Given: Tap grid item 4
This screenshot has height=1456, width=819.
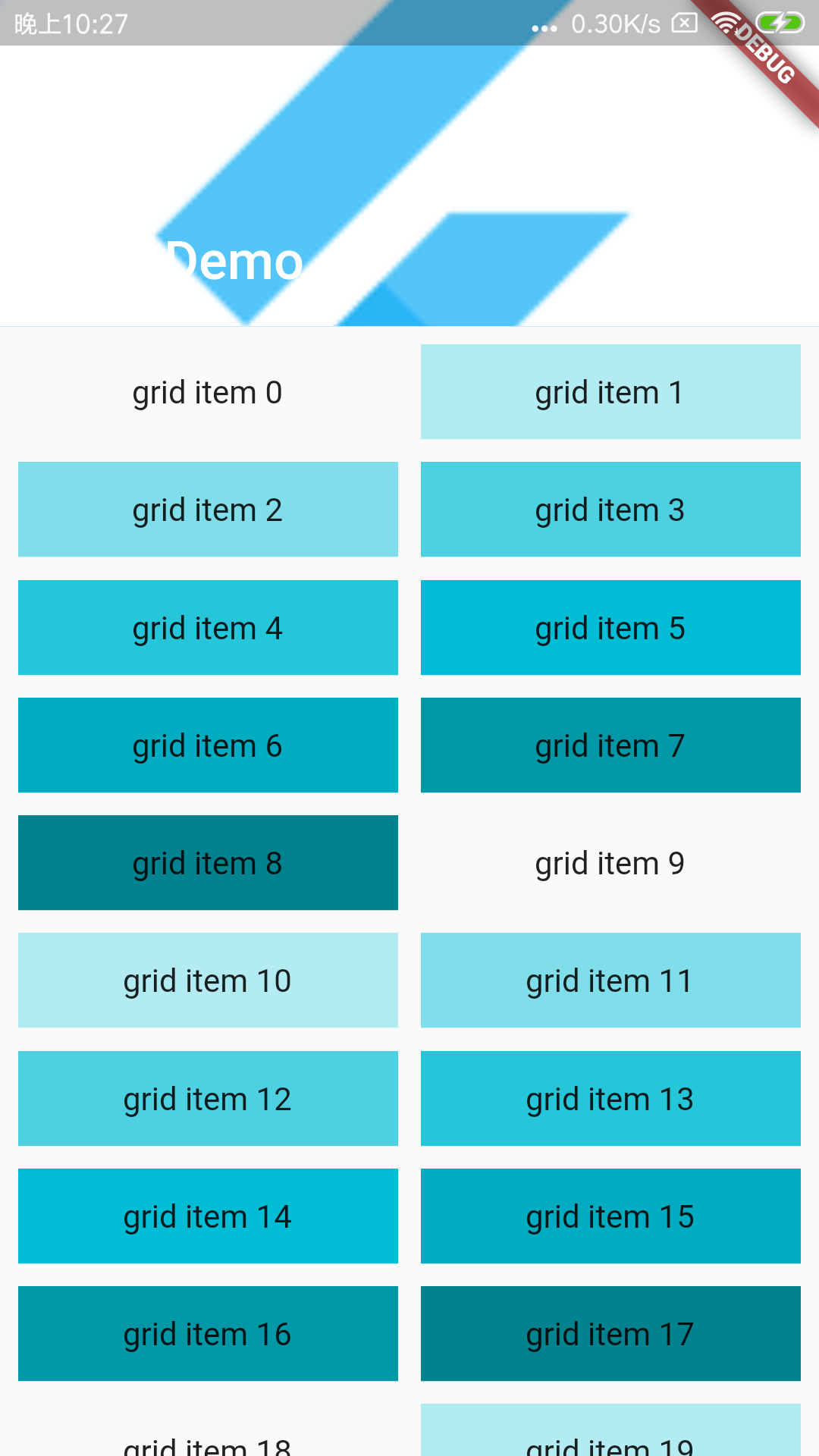Looking at the screenshot, I should point(208,627).
